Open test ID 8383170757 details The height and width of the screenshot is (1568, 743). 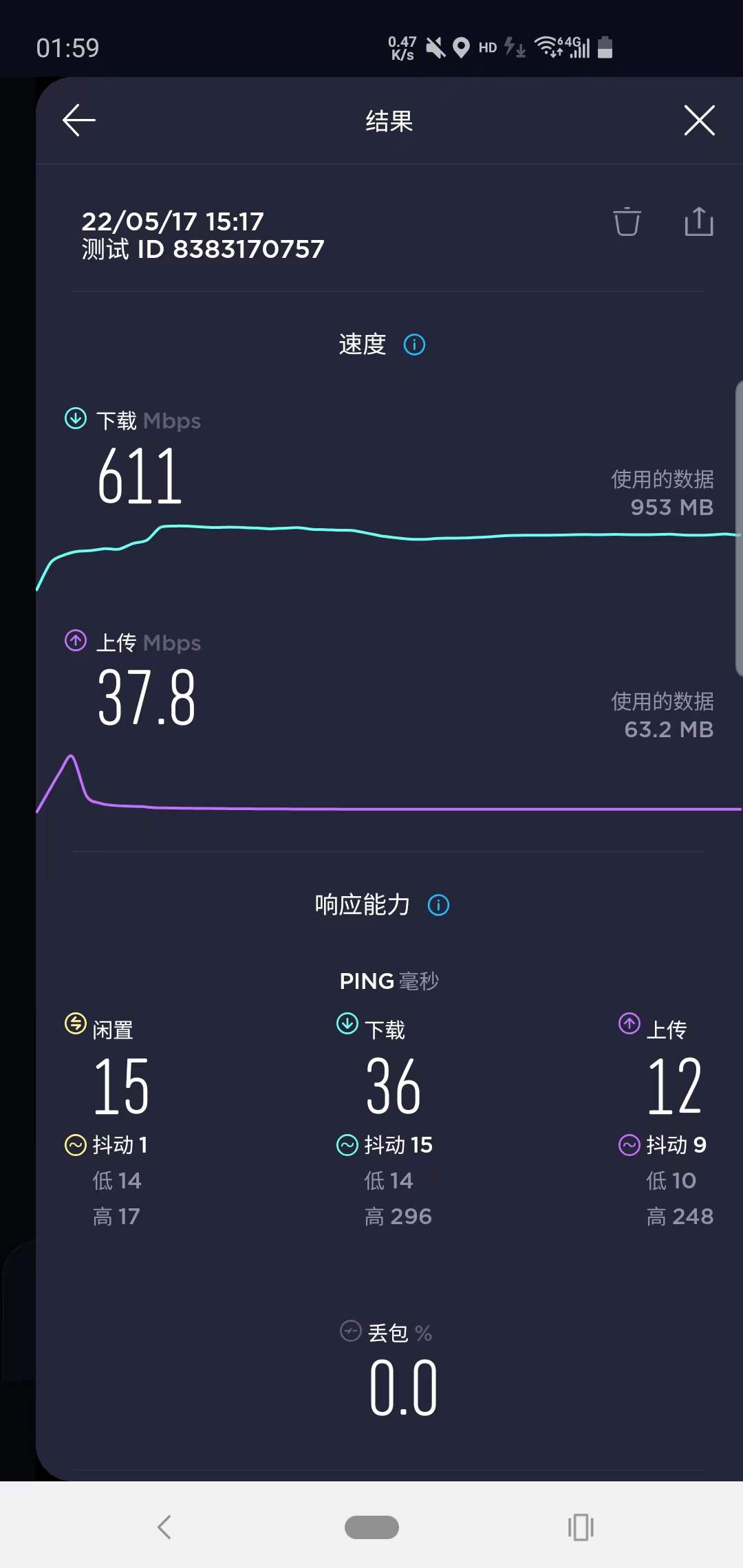tap(202, 249)
